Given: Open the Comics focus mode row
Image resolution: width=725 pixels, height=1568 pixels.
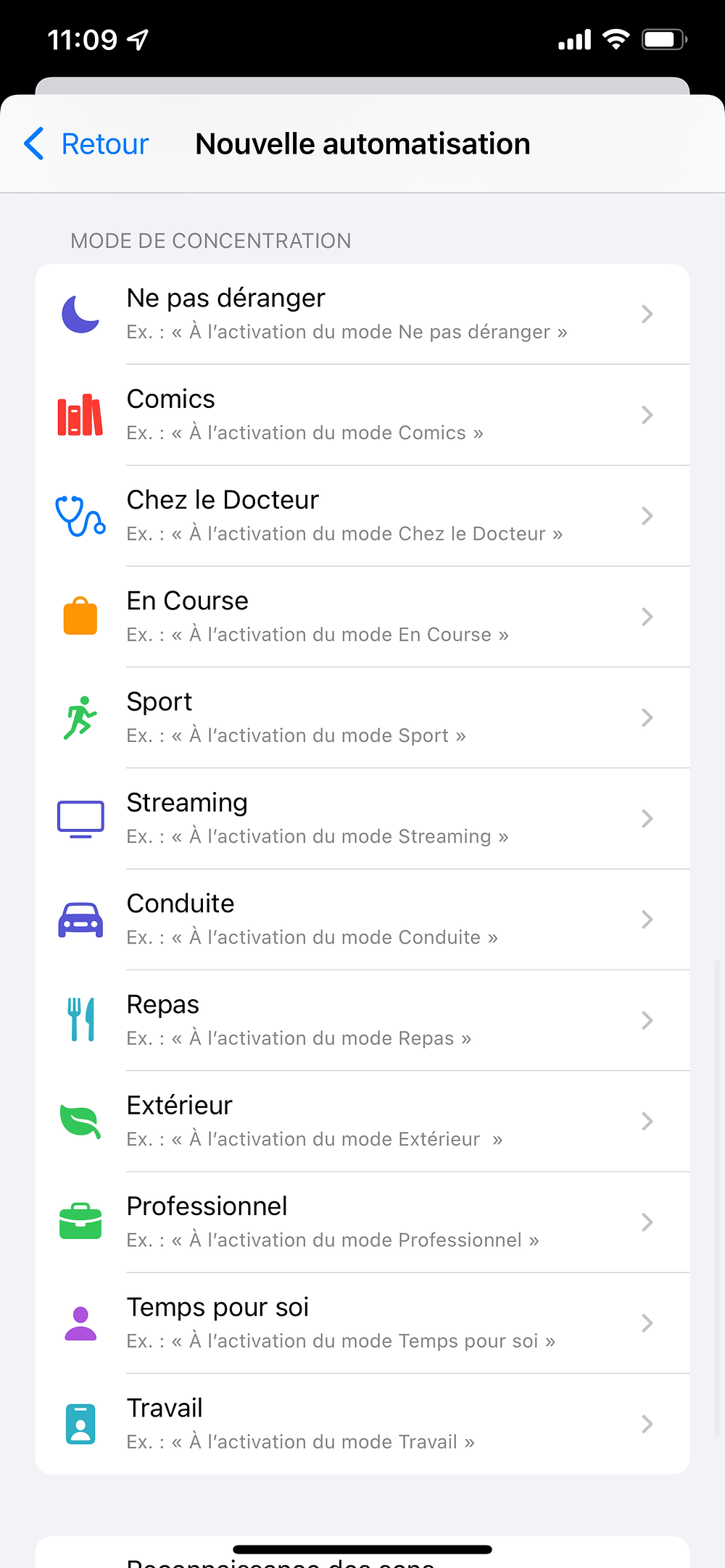Looking at the screenshot, I should click(x=362, y=415).
